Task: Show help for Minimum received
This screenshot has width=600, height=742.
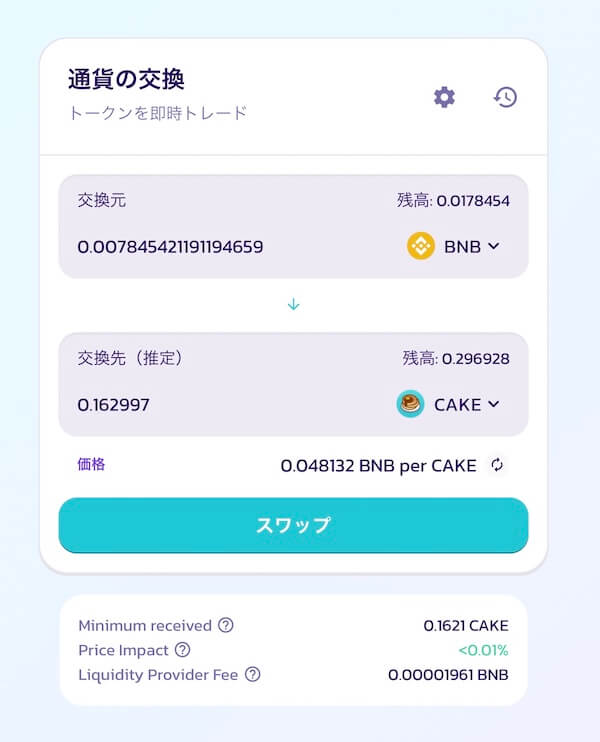Action: point(226,626)
